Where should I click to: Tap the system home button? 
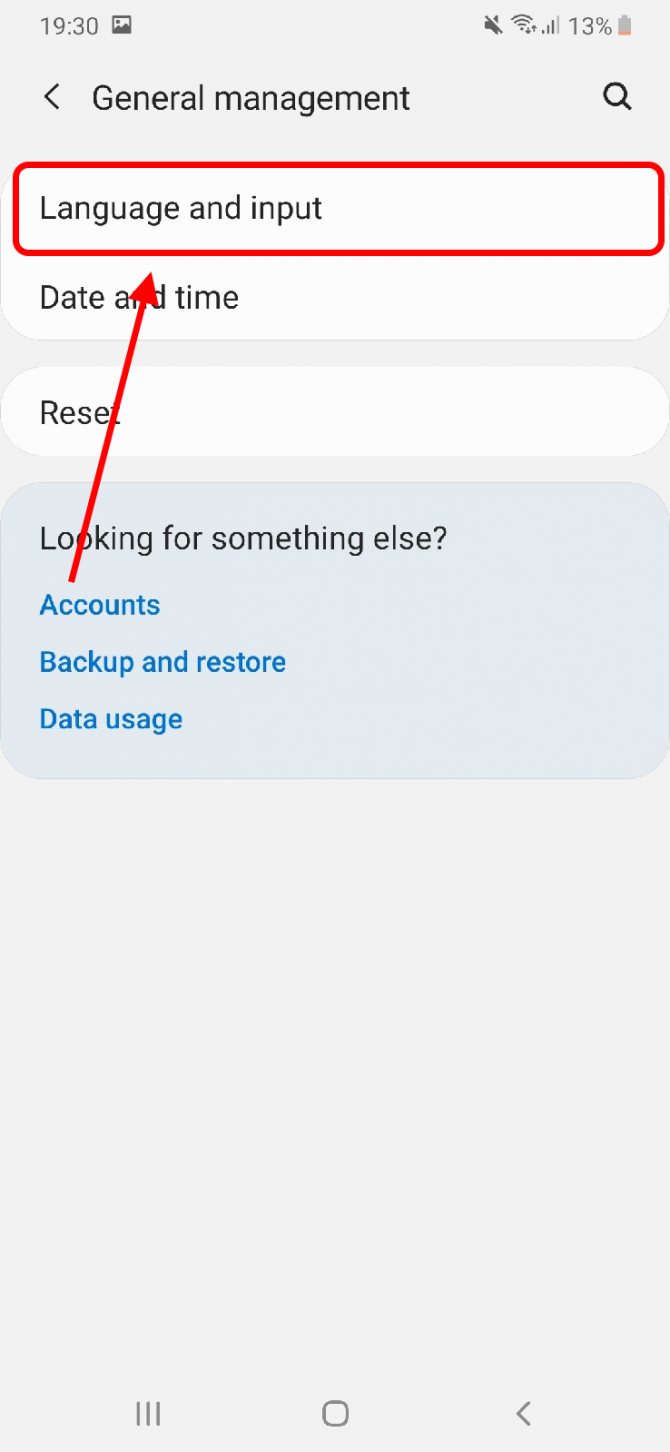(x=335, y=1413)
